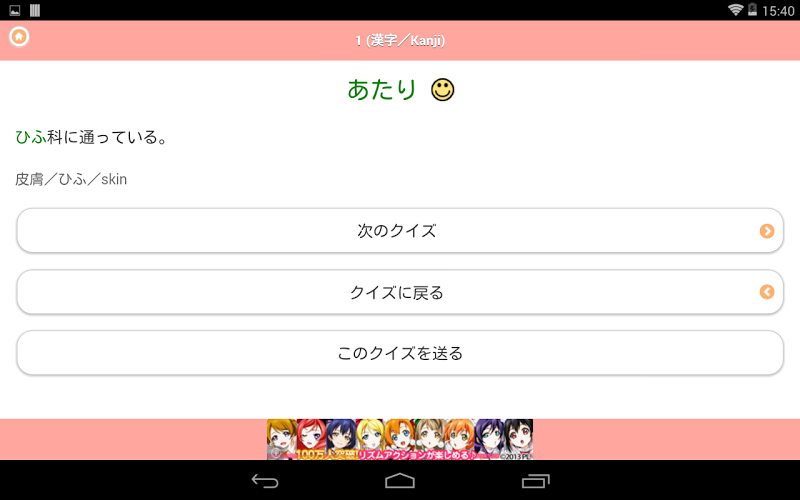Send this quiz (このクイズを送る)
800x500 pixels.
click(x=399, y=354)
